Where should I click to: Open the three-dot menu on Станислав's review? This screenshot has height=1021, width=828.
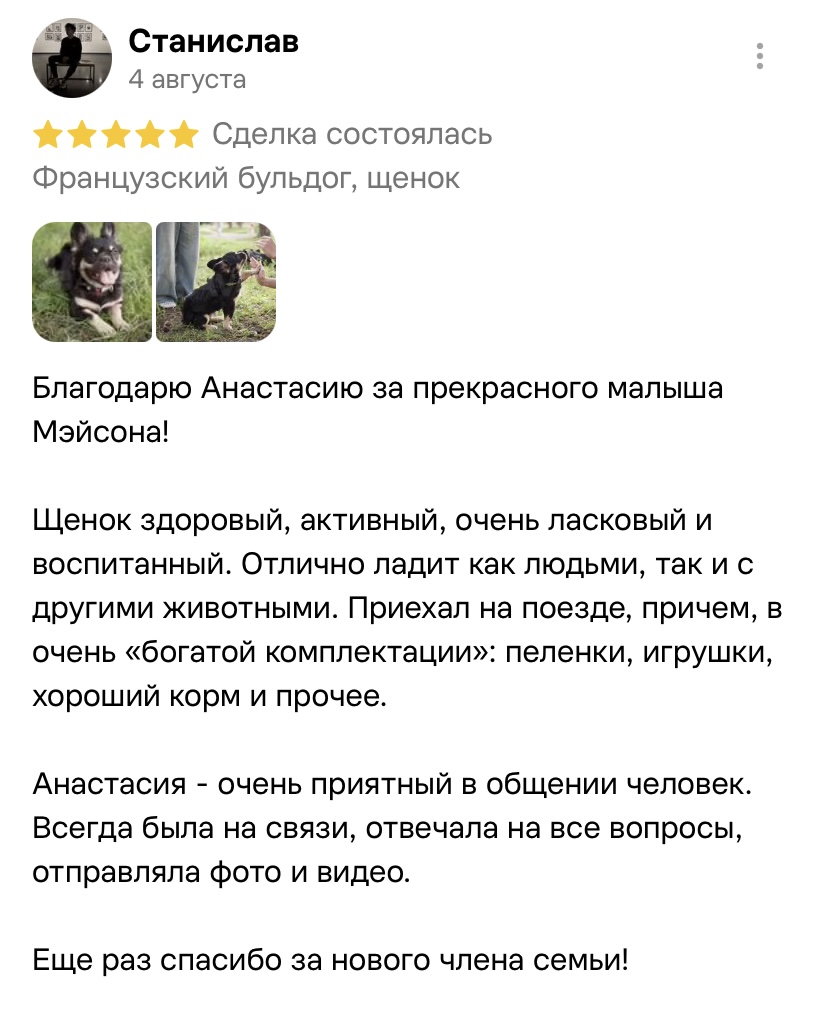point(759,56)
